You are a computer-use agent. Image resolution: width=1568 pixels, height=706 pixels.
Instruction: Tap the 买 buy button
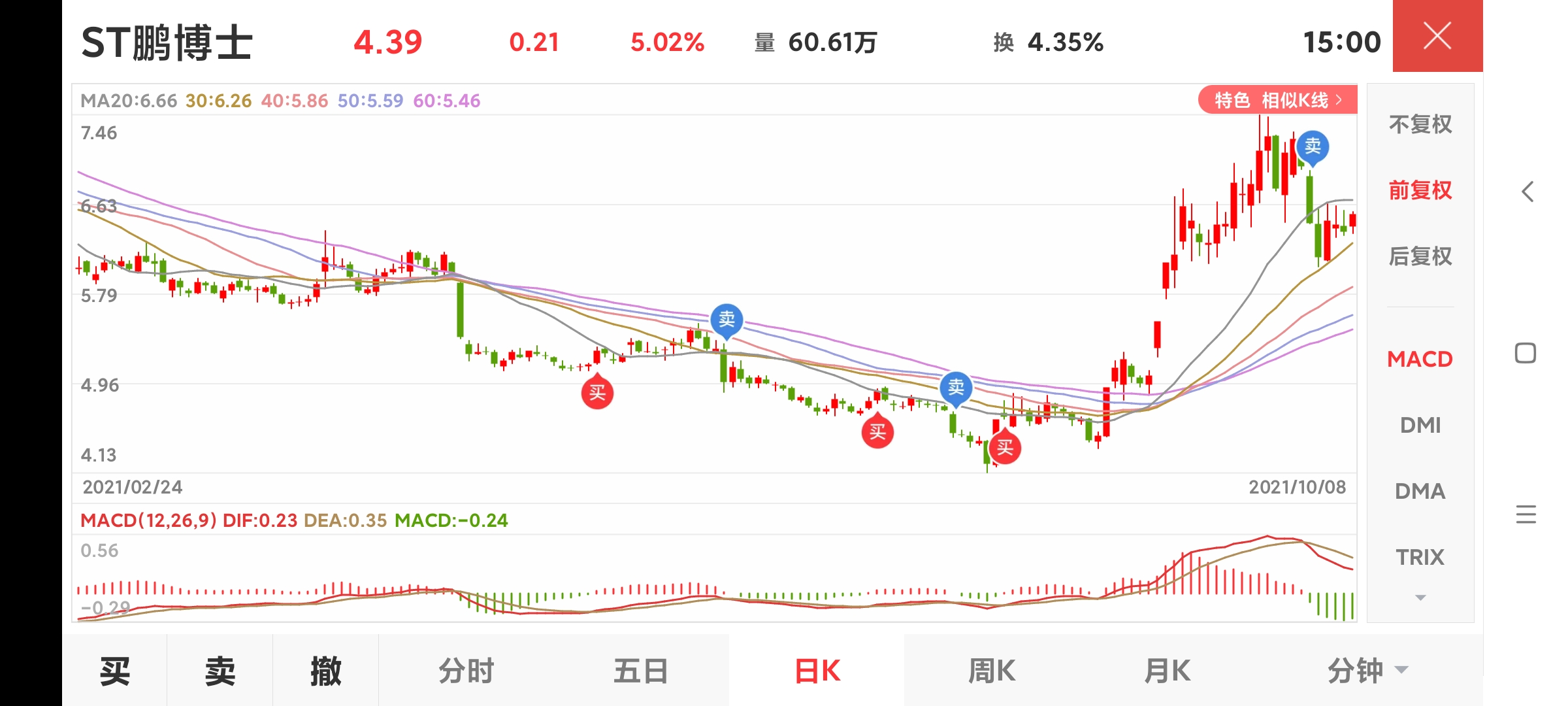click(x=115, y=671)
